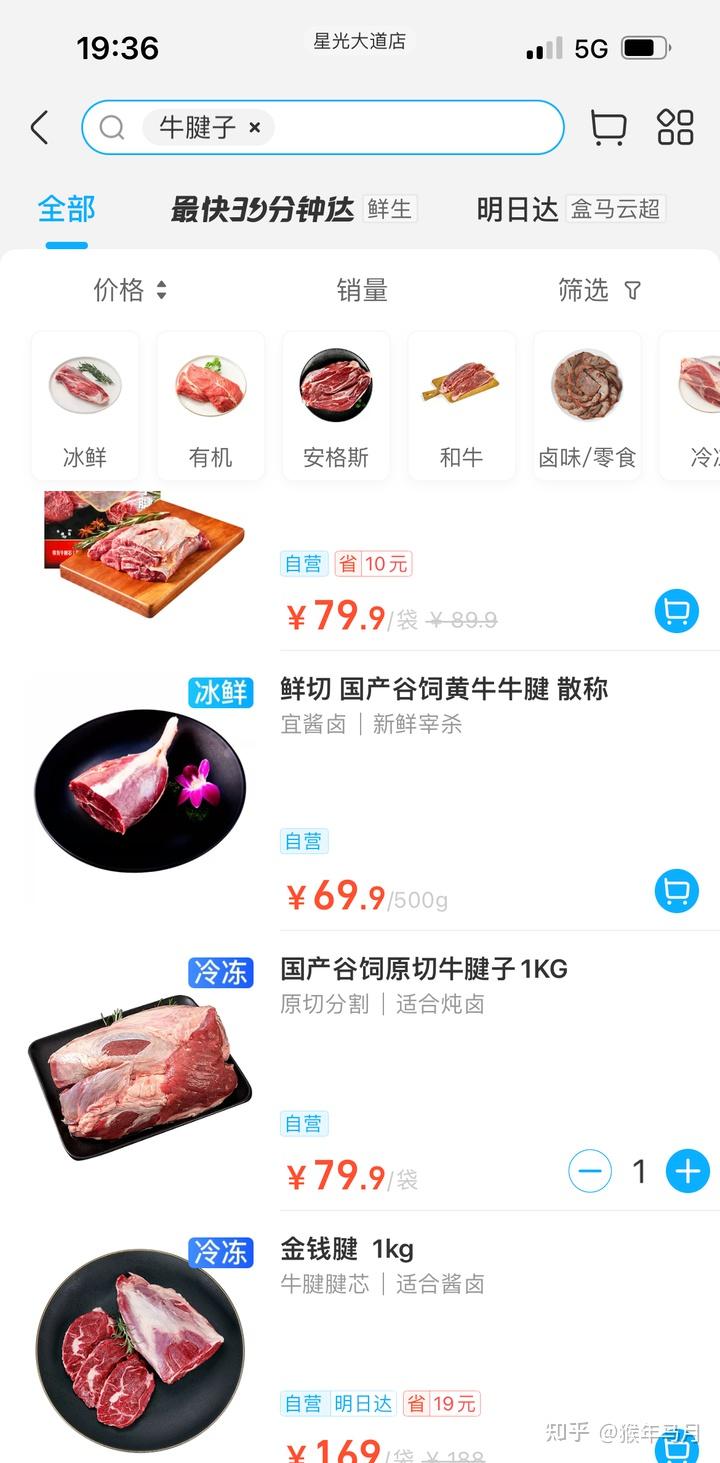Select the 冰鲜 category chip
Screen dimensions: 720x1463
tap(85, 406)
